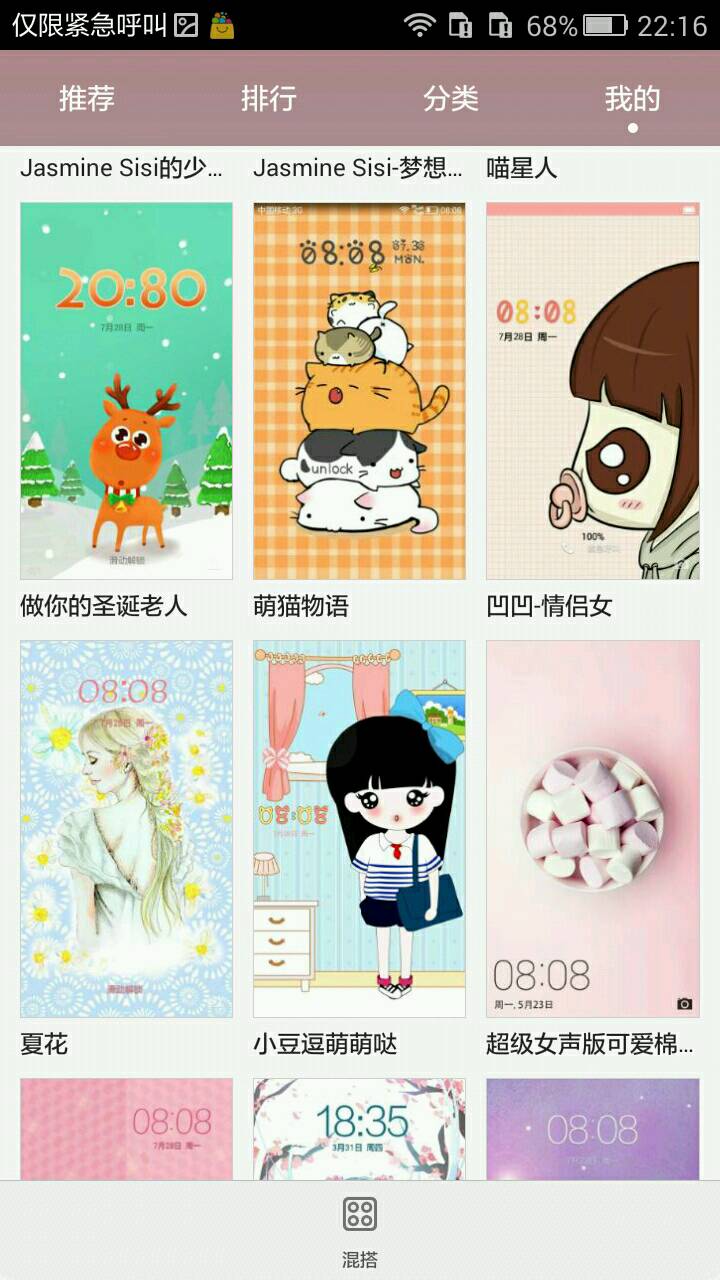Select the 我的 tab

tap(632, 99)
